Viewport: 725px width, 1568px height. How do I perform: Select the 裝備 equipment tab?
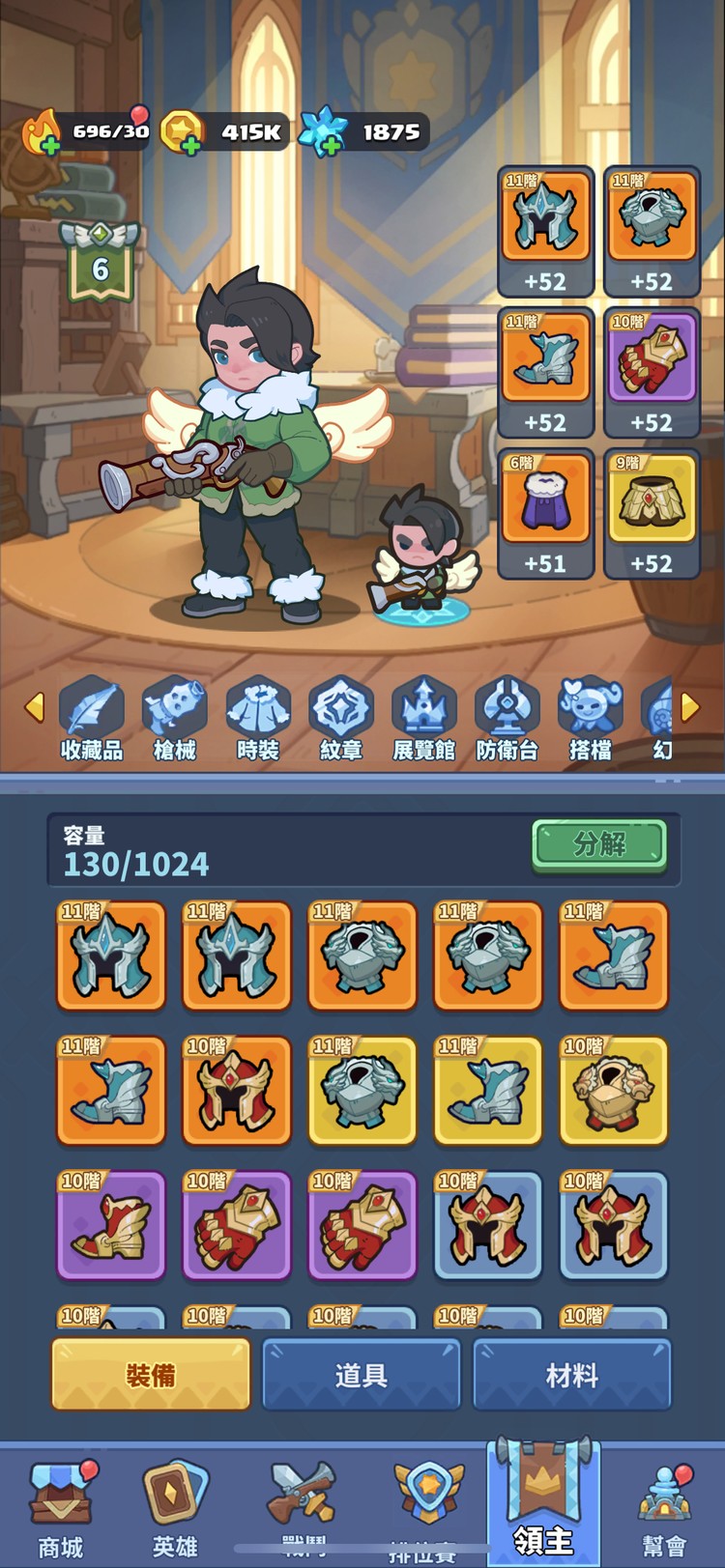coord(151,1375)
